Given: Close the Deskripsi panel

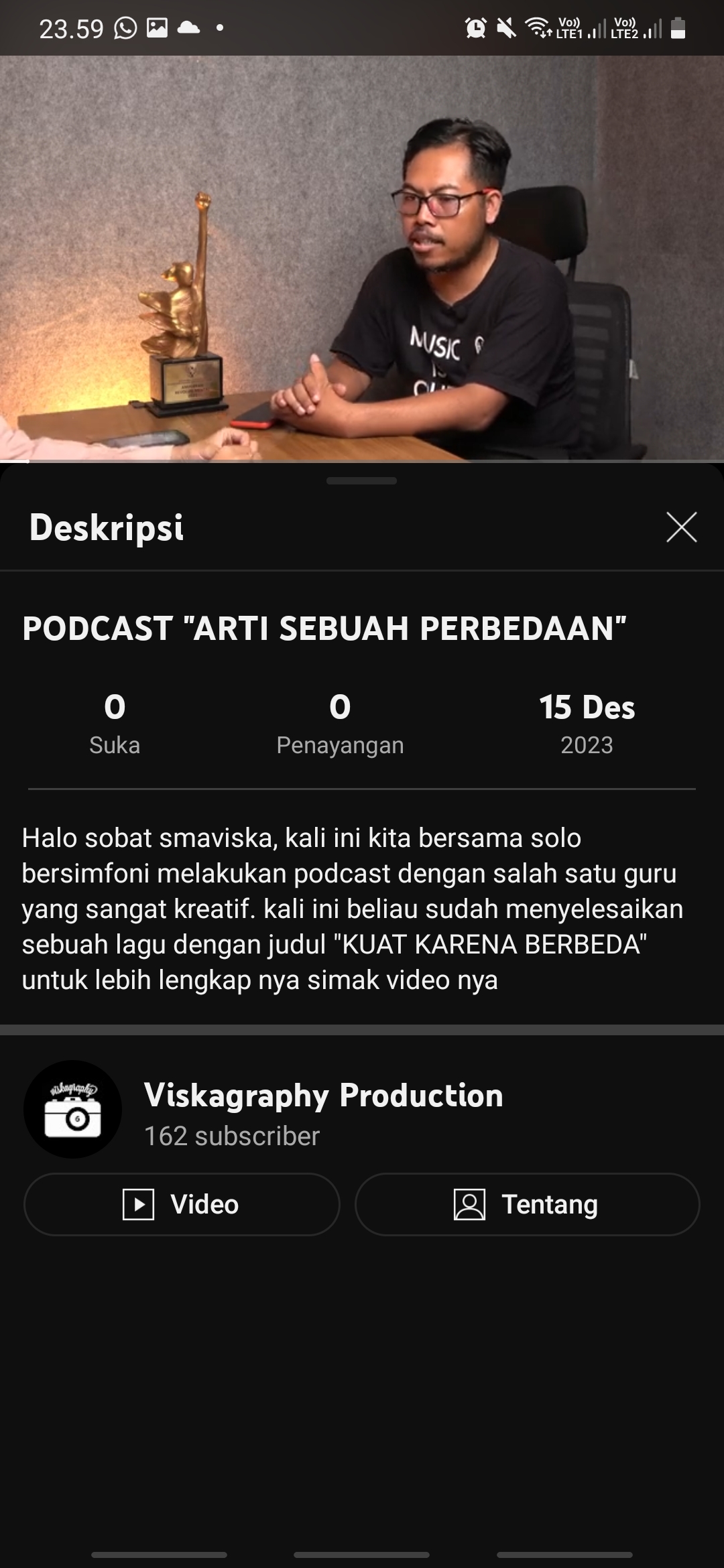Looking at the screenshot, I should point(681,527).
